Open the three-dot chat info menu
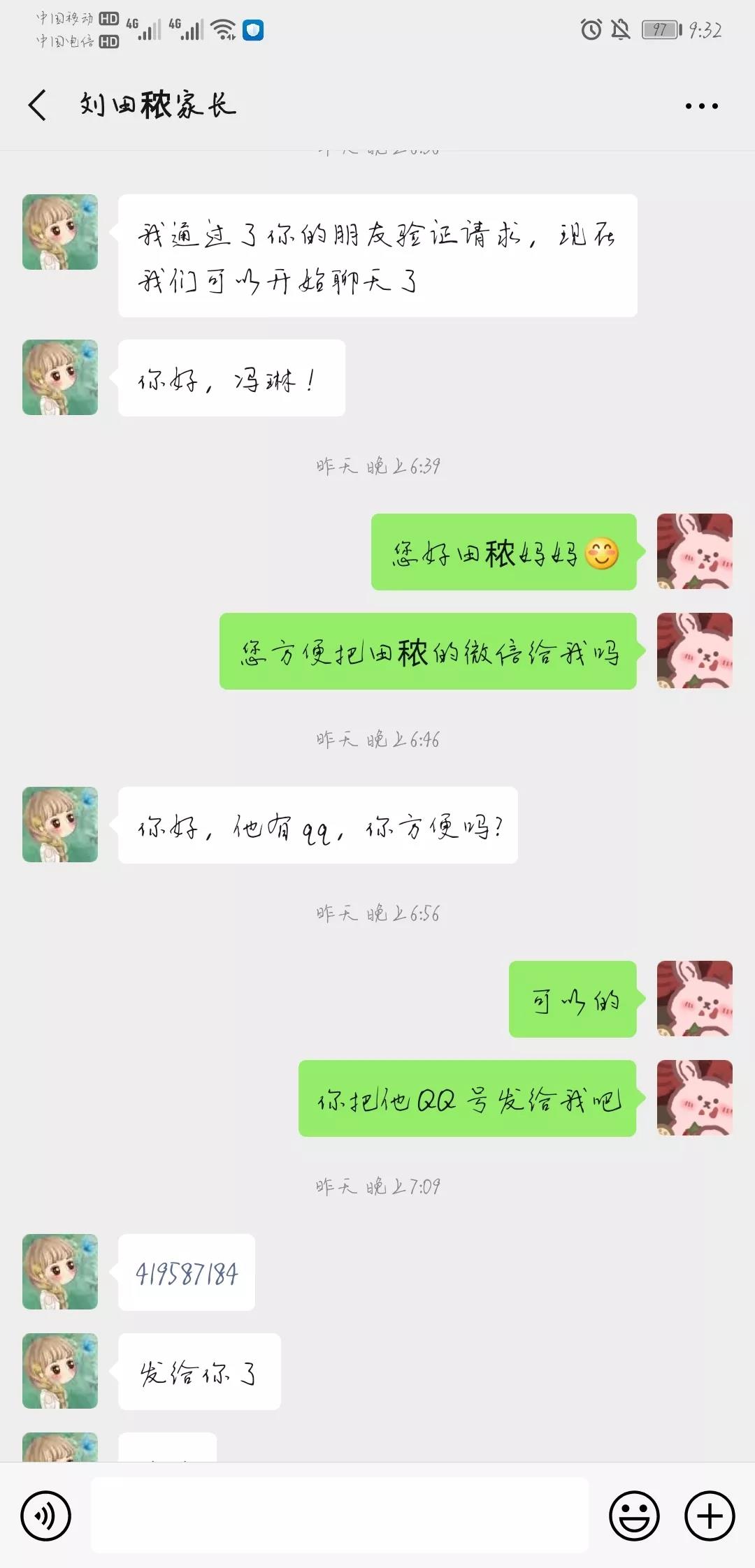 point(701,106)
